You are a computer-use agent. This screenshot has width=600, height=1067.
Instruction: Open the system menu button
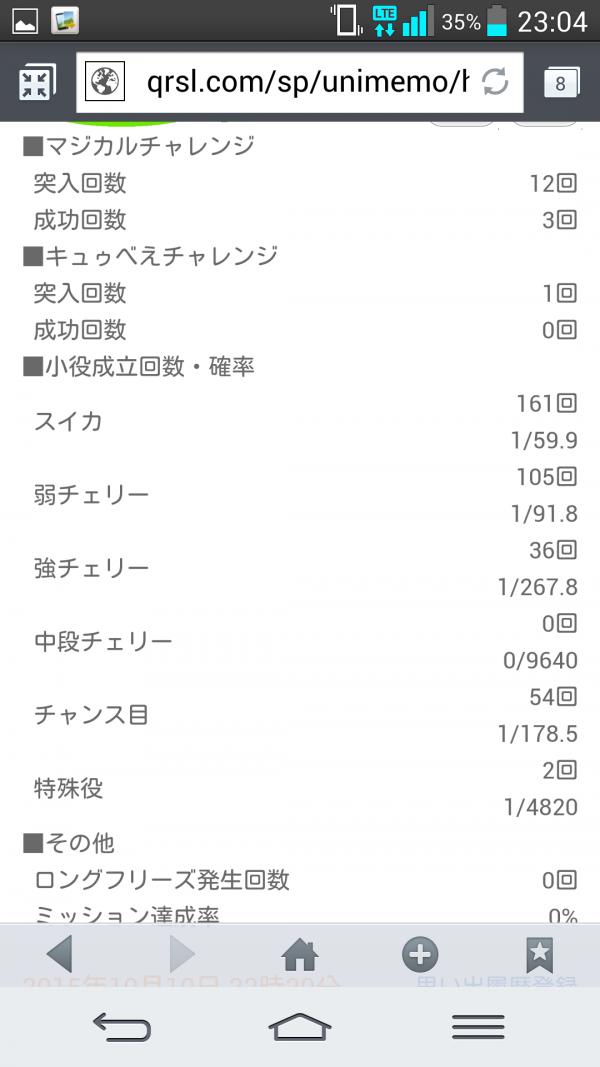478,1026
